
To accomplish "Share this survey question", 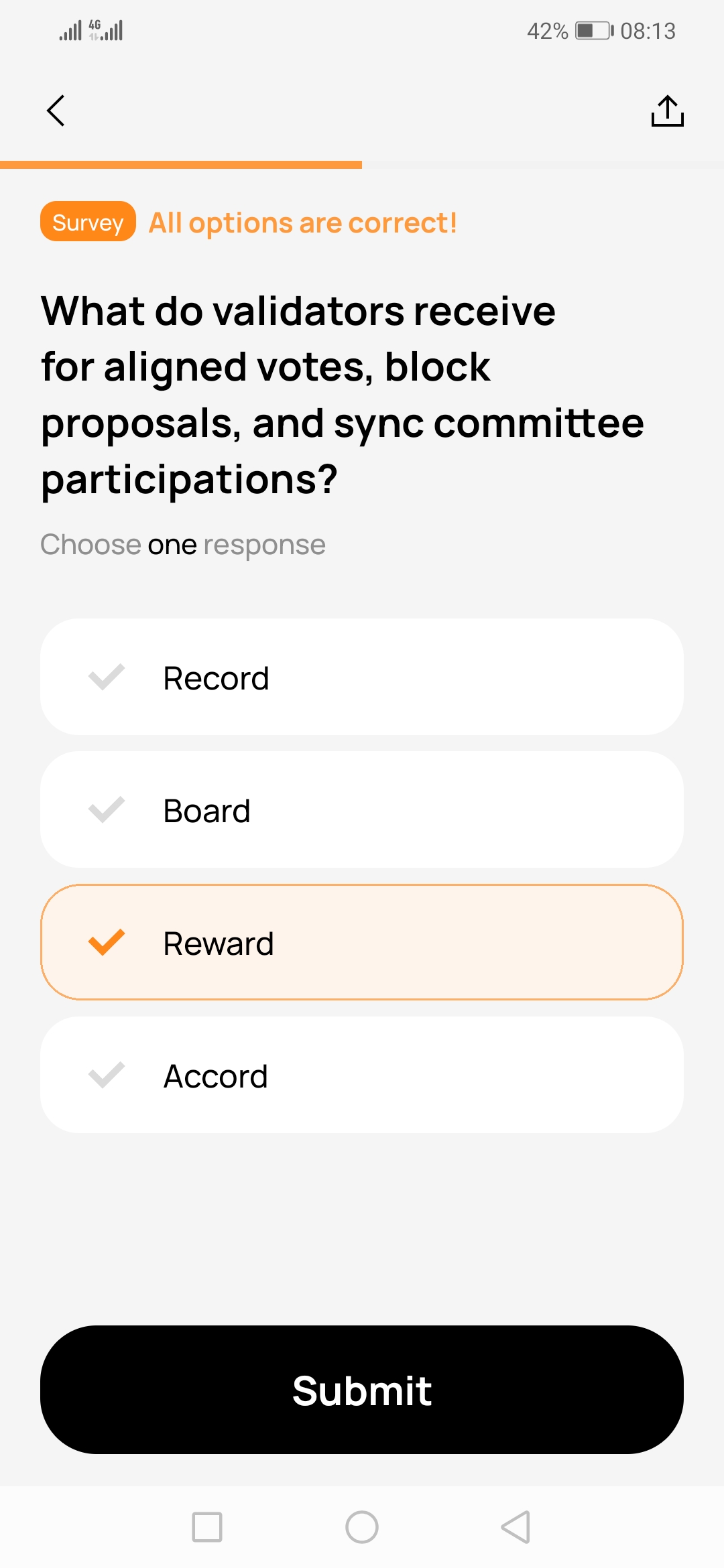I will pyautogui.click(x=667, y=111).
